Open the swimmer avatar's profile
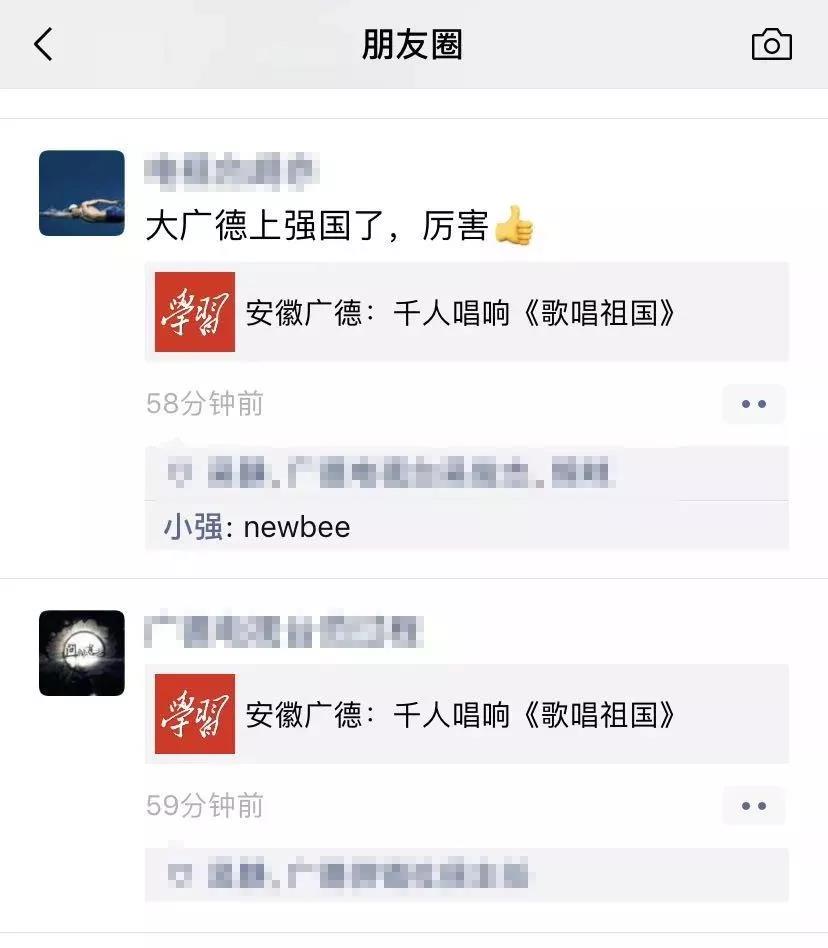This screenshot has height=948, width=828. 82,193
